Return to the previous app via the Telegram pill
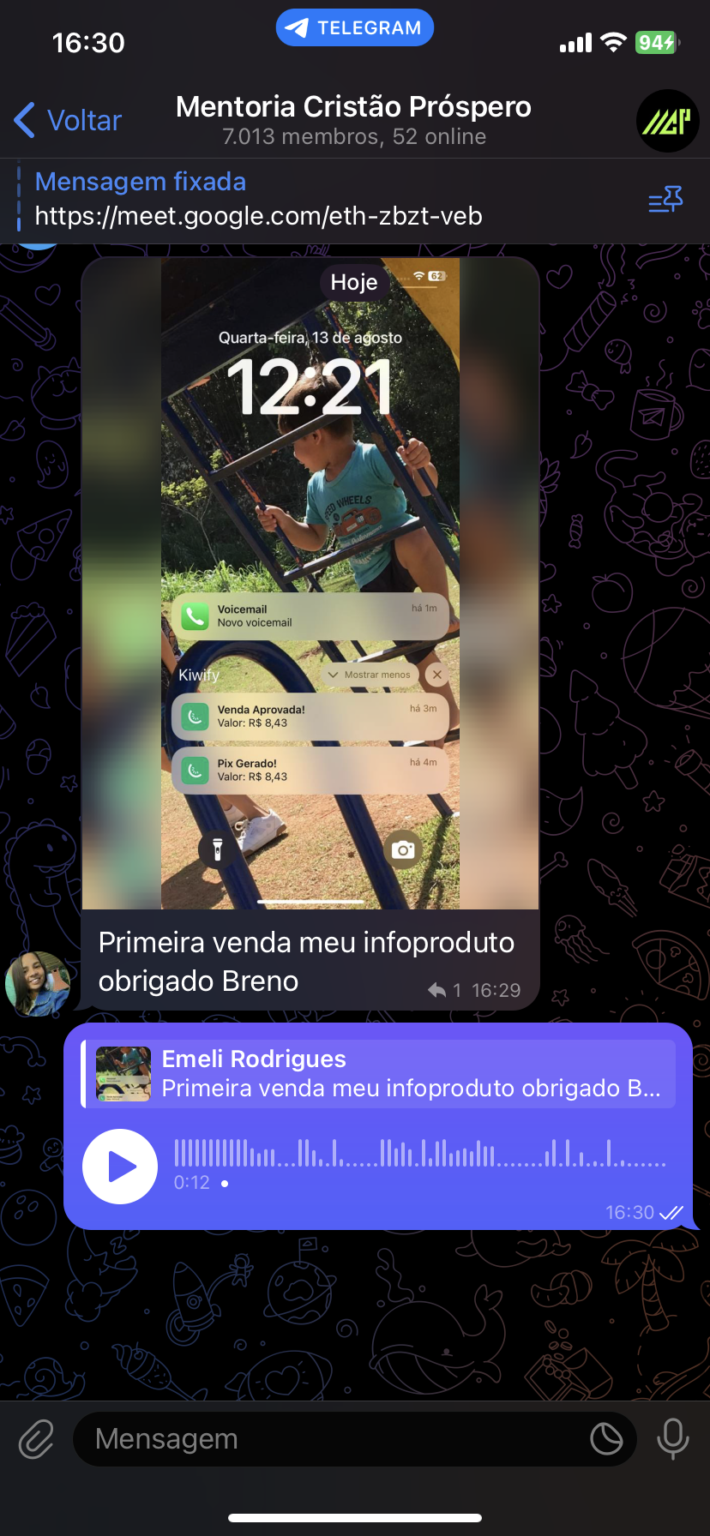 click(x=354, y=29)
